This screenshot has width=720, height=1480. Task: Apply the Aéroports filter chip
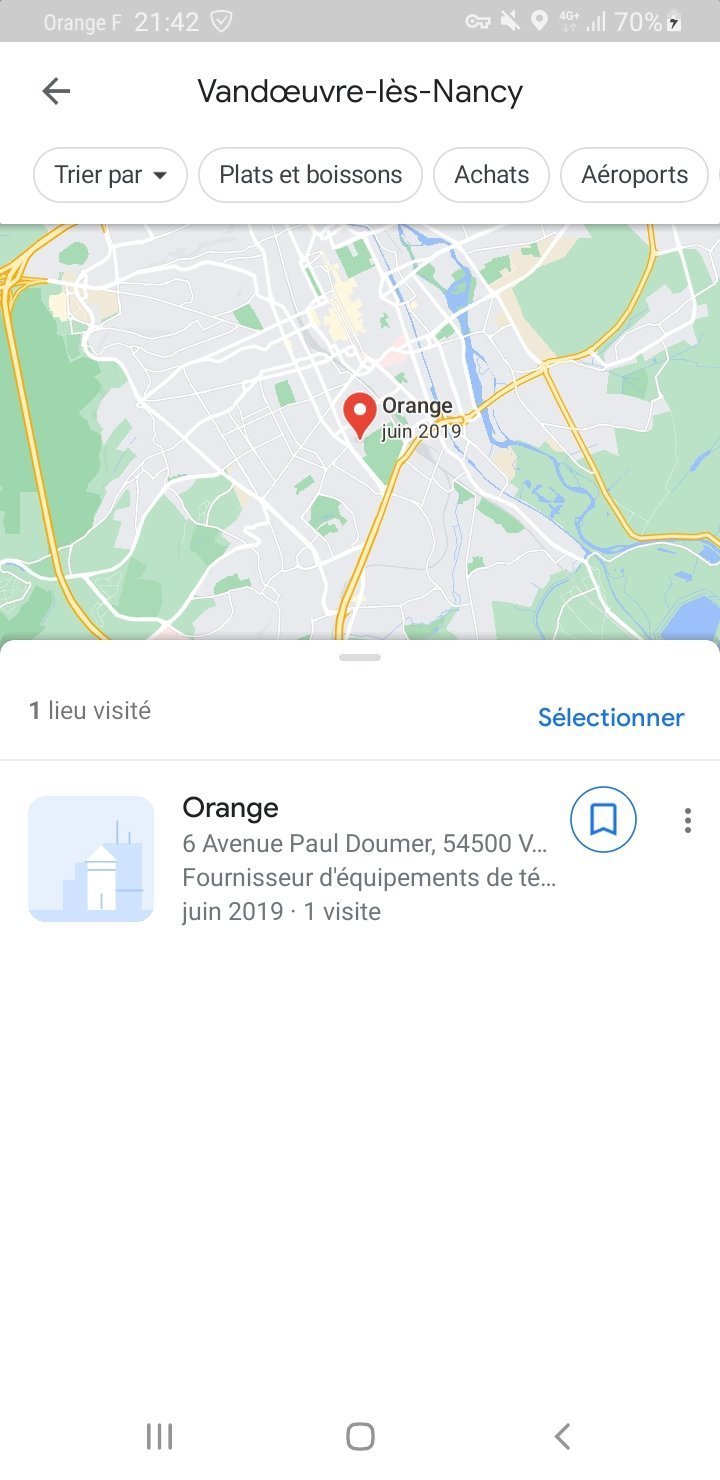(634, 175)
